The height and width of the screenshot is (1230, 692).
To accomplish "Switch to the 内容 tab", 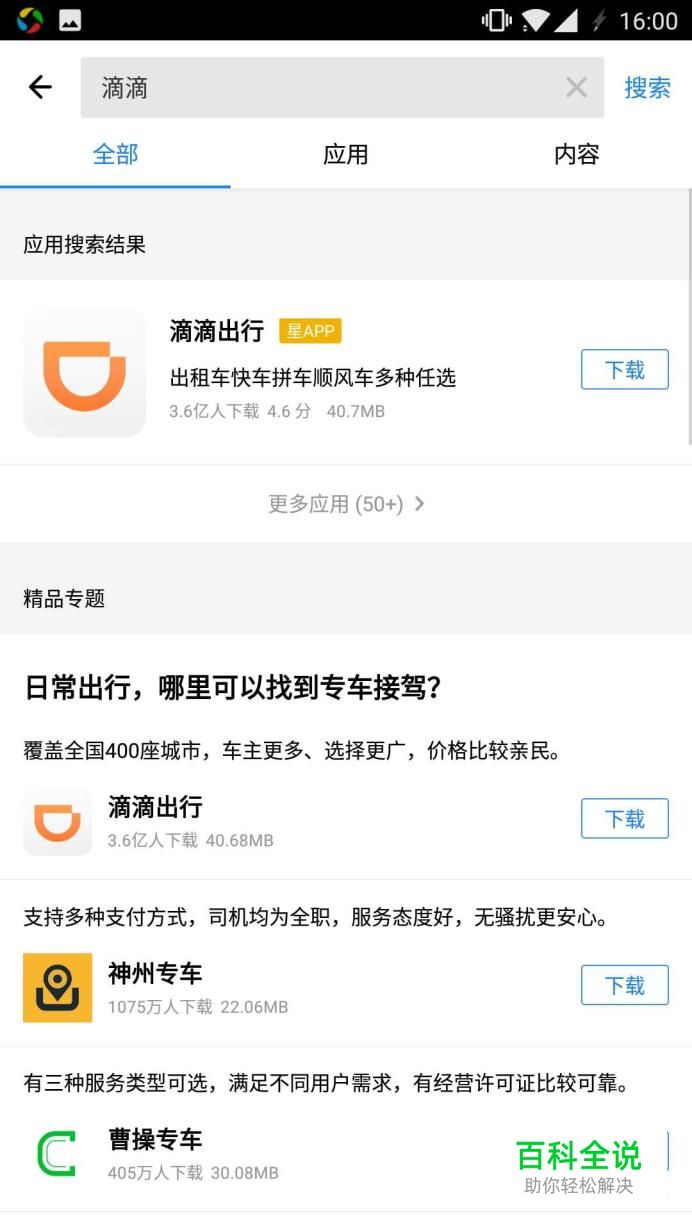I will (576, 155).
